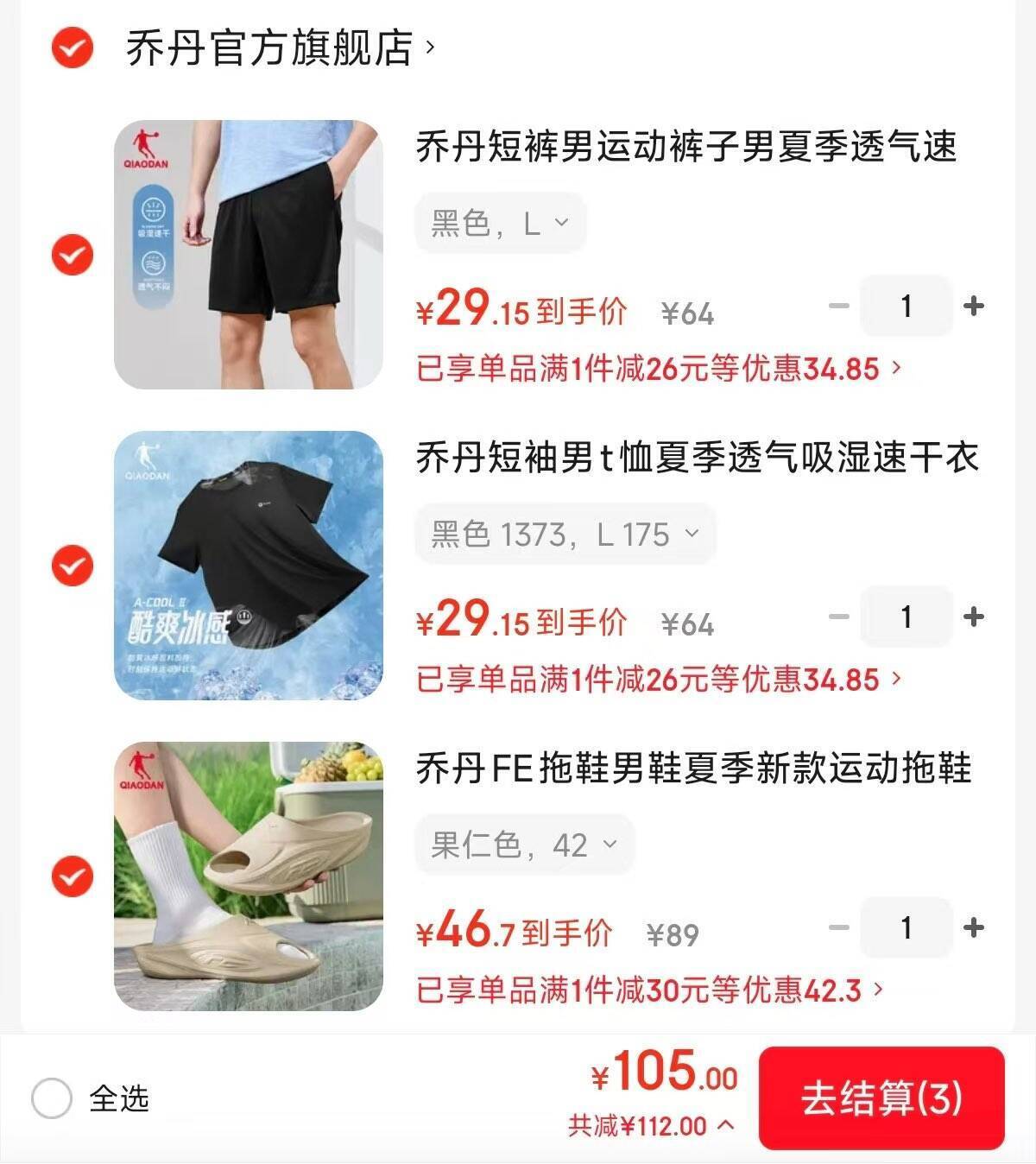The image size is (1036, 1164).
Task: Increase quantity of the 乔丹短裤
Action: click(x=973, y=306)
